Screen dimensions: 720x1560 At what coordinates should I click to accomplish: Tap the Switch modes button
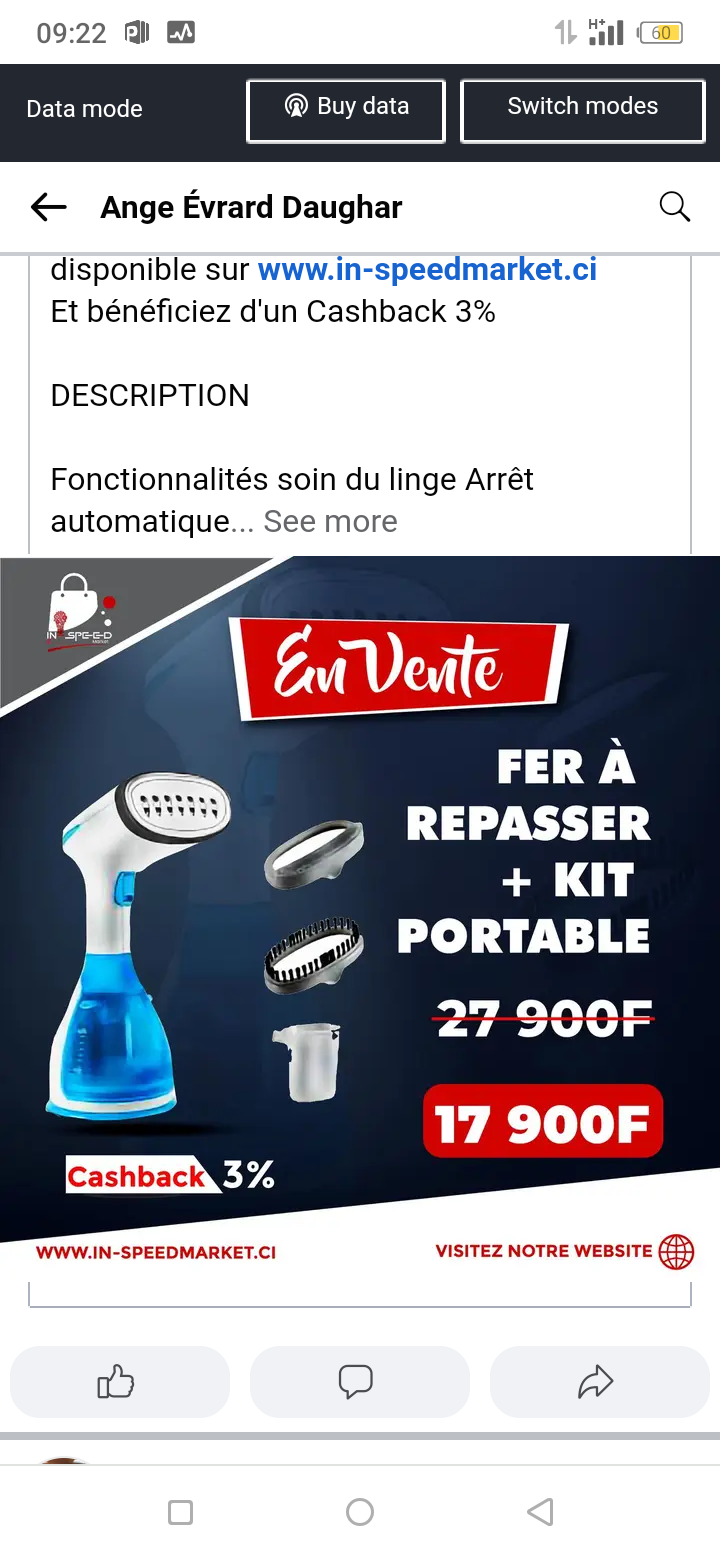(583, 111)
